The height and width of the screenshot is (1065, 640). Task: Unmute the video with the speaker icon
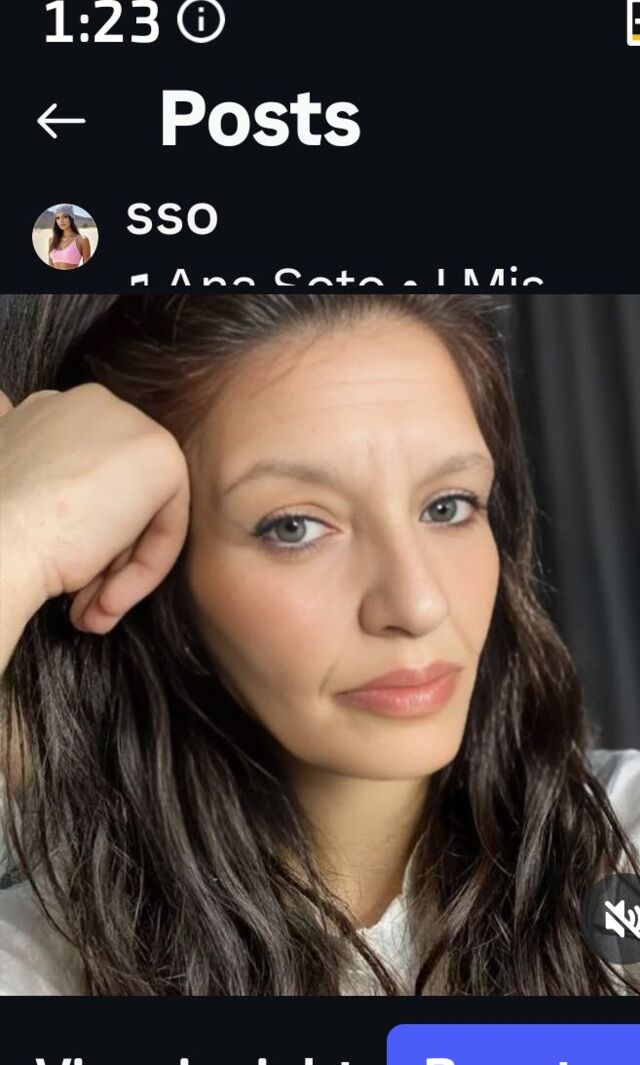click(620, 918)
